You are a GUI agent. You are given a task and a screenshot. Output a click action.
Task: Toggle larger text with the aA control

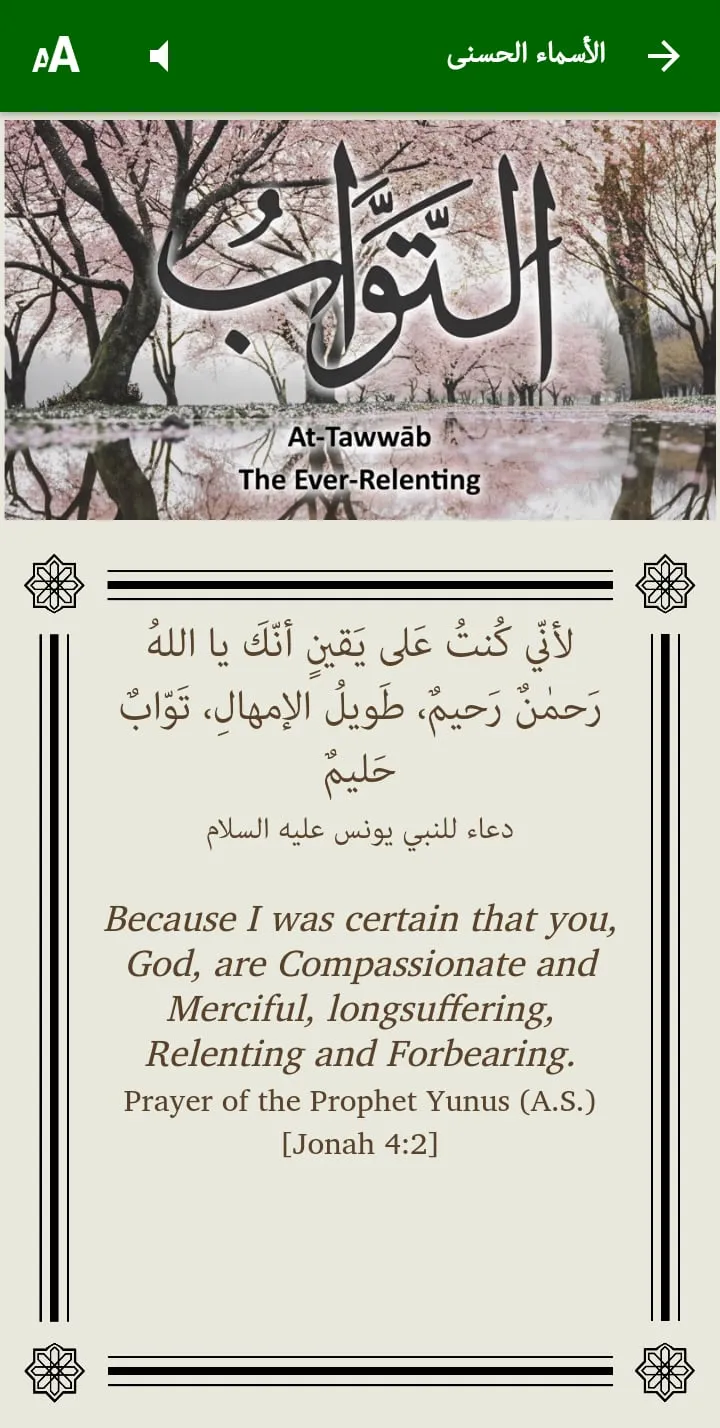coord(57,55)
